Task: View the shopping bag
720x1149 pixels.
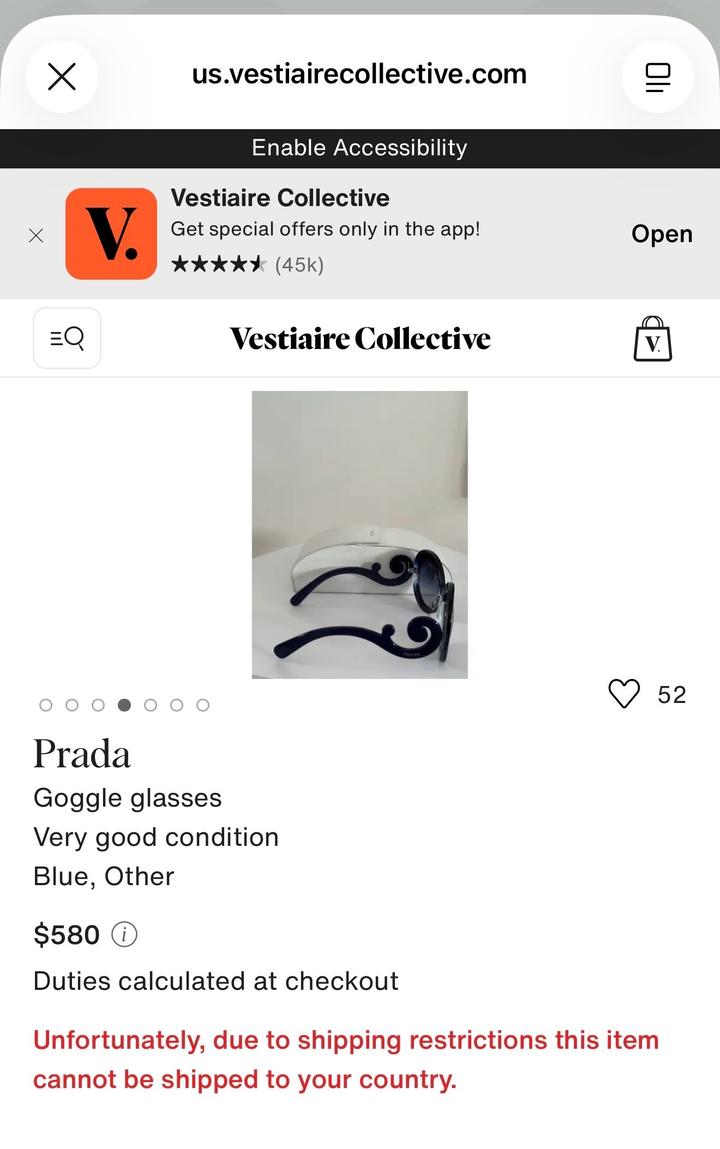Action: click(653, 339)
